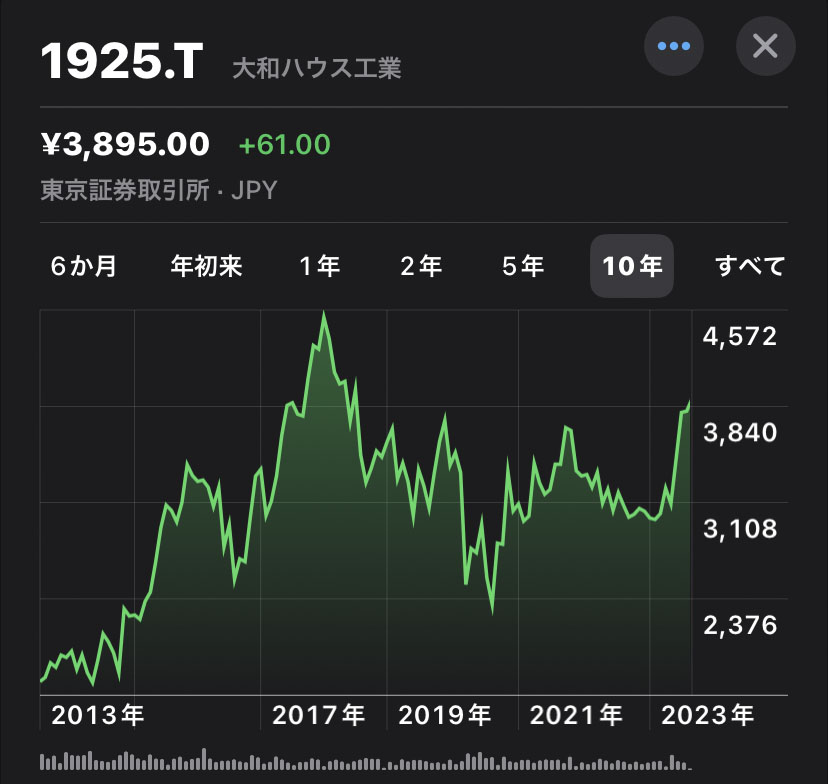Image resolution: width=828 pixels, height=784 pixels.
Task: Switch to the 2年 range
Action: [421, 266]
